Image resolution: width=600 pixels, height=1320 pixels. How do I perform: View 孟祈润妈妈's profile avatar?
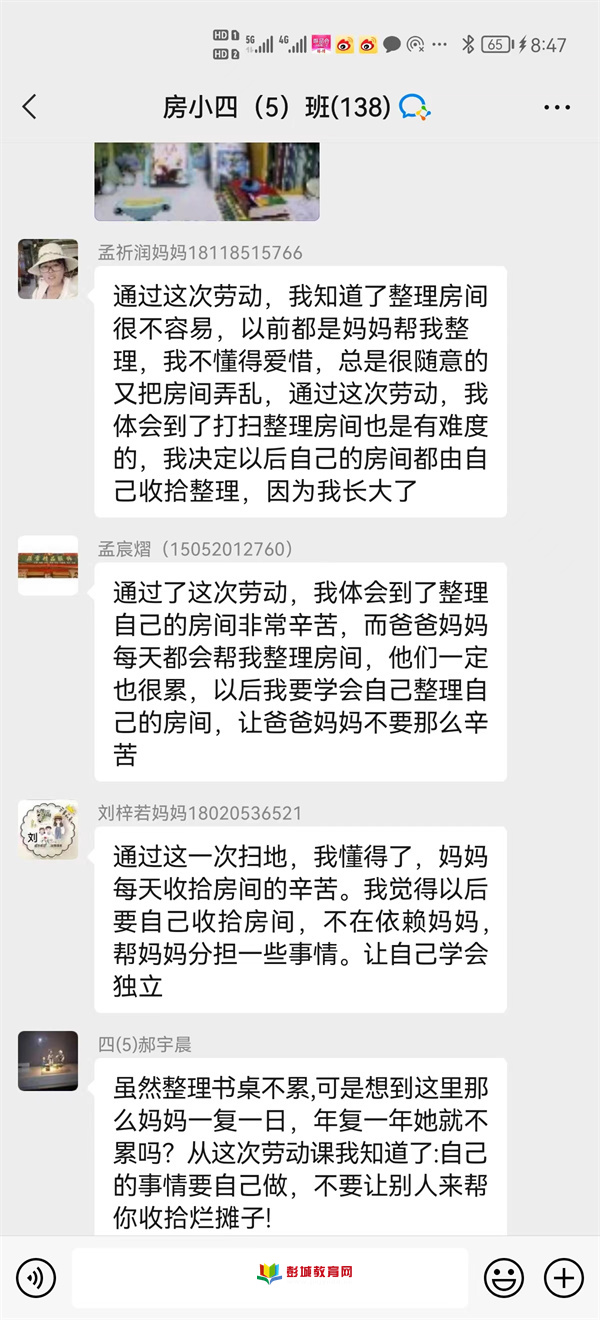pos(48,269)
